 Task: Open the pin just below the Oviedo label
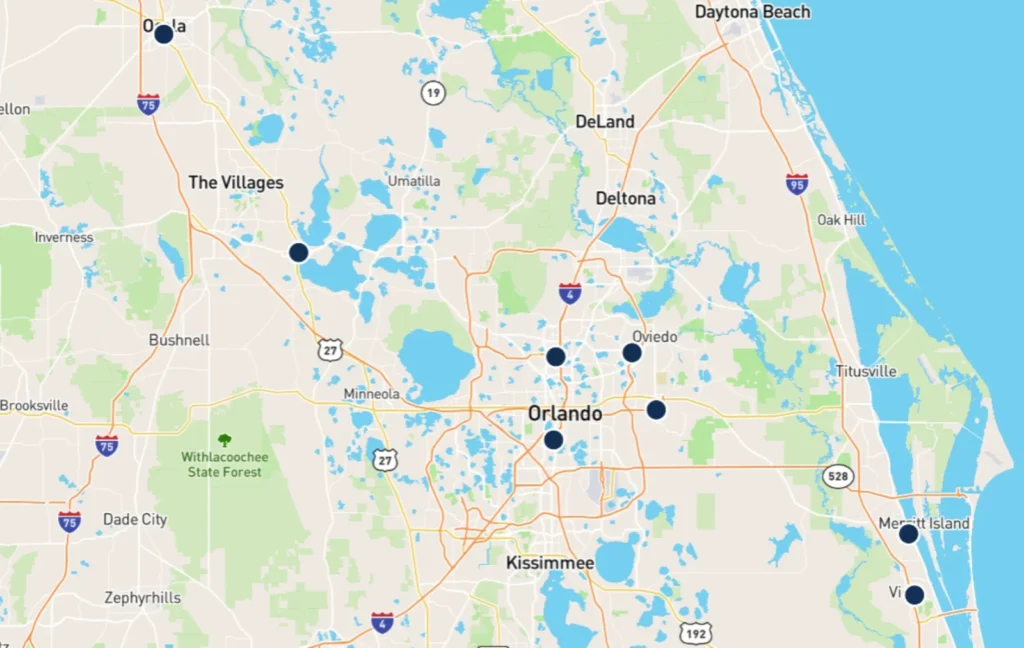click(632, 352)
